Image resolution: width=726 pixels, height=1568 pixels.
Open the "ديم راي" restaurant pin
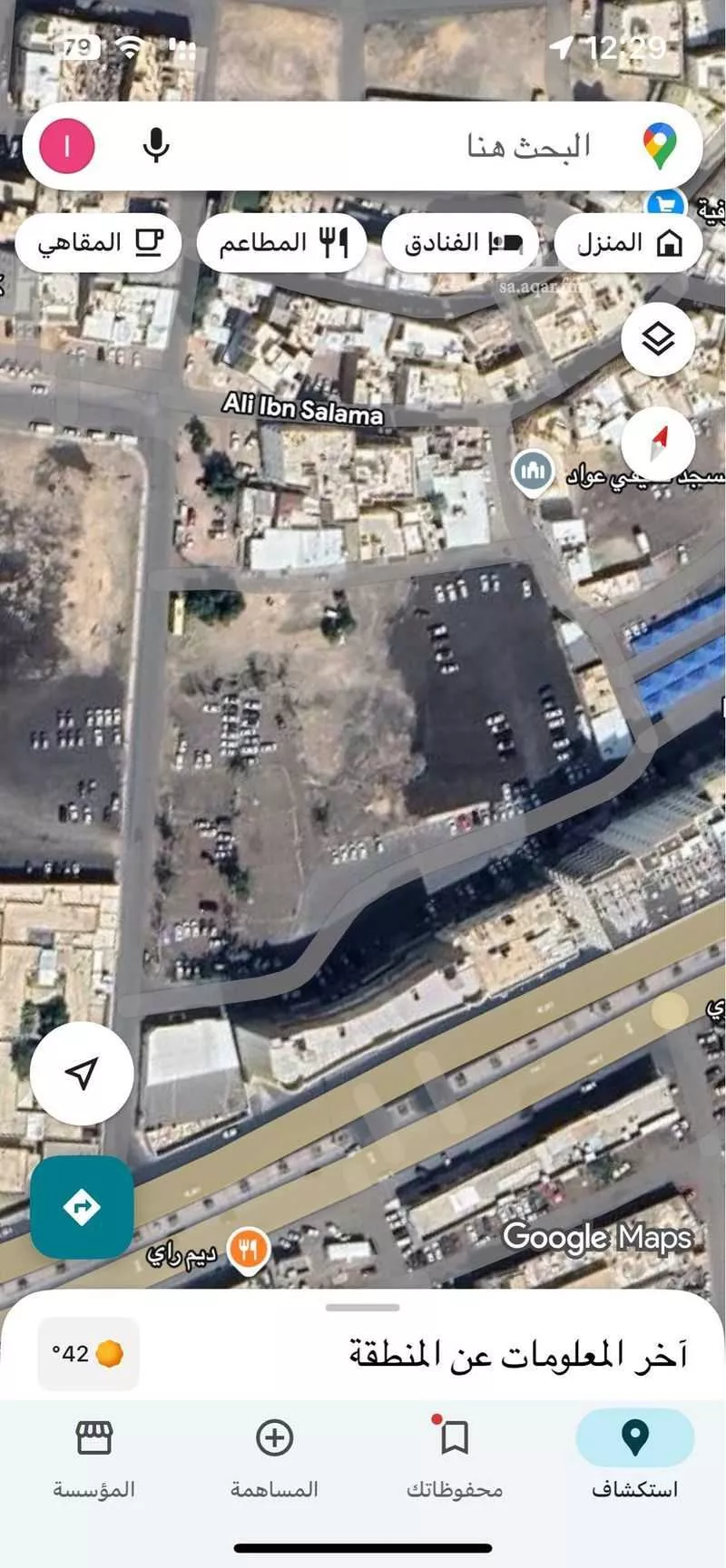click(x=248, y=1251)
